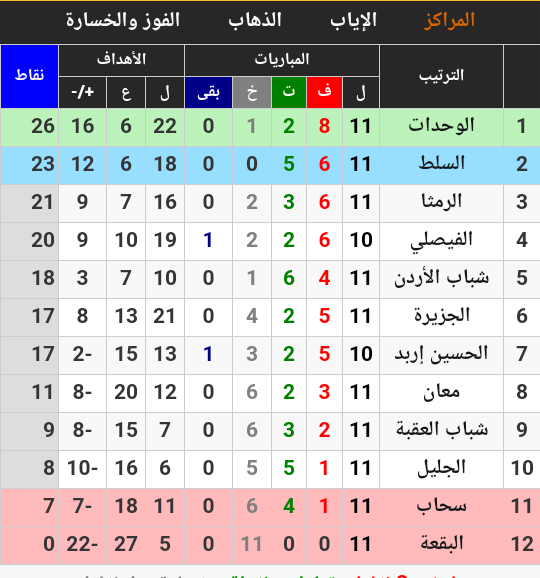This screenshot has height=578, width=540.
Task: Select the الحسين إربد team
Action: [x=441, y=354]
